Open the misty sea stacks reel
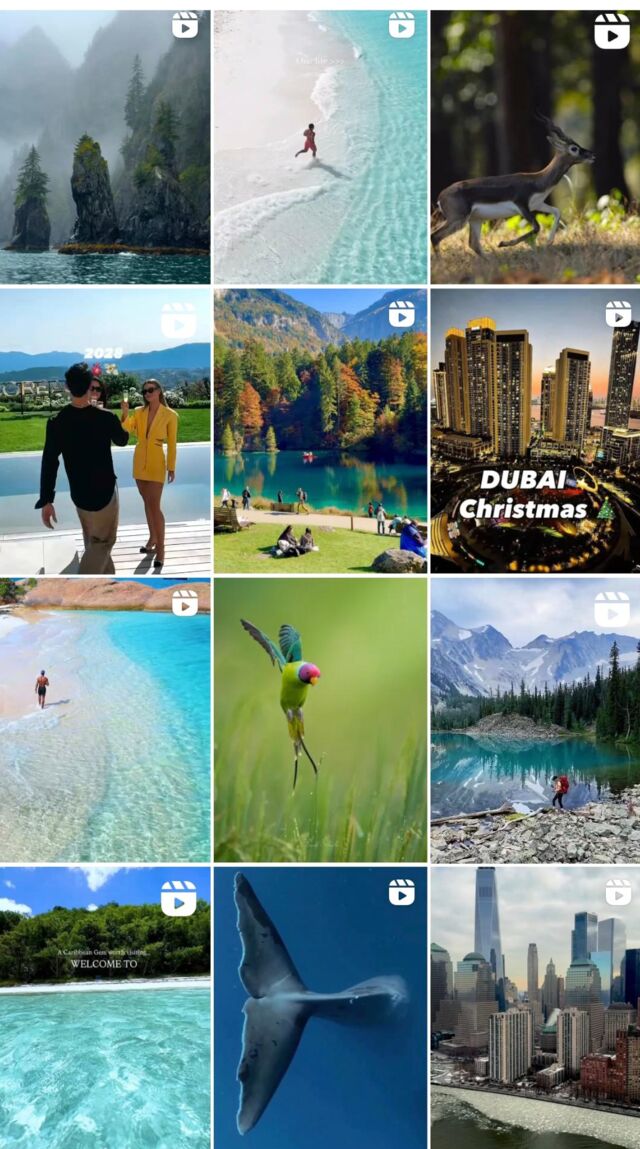Image resolution: width=640 pixels, height=1149 pixels. click(105, 147)
